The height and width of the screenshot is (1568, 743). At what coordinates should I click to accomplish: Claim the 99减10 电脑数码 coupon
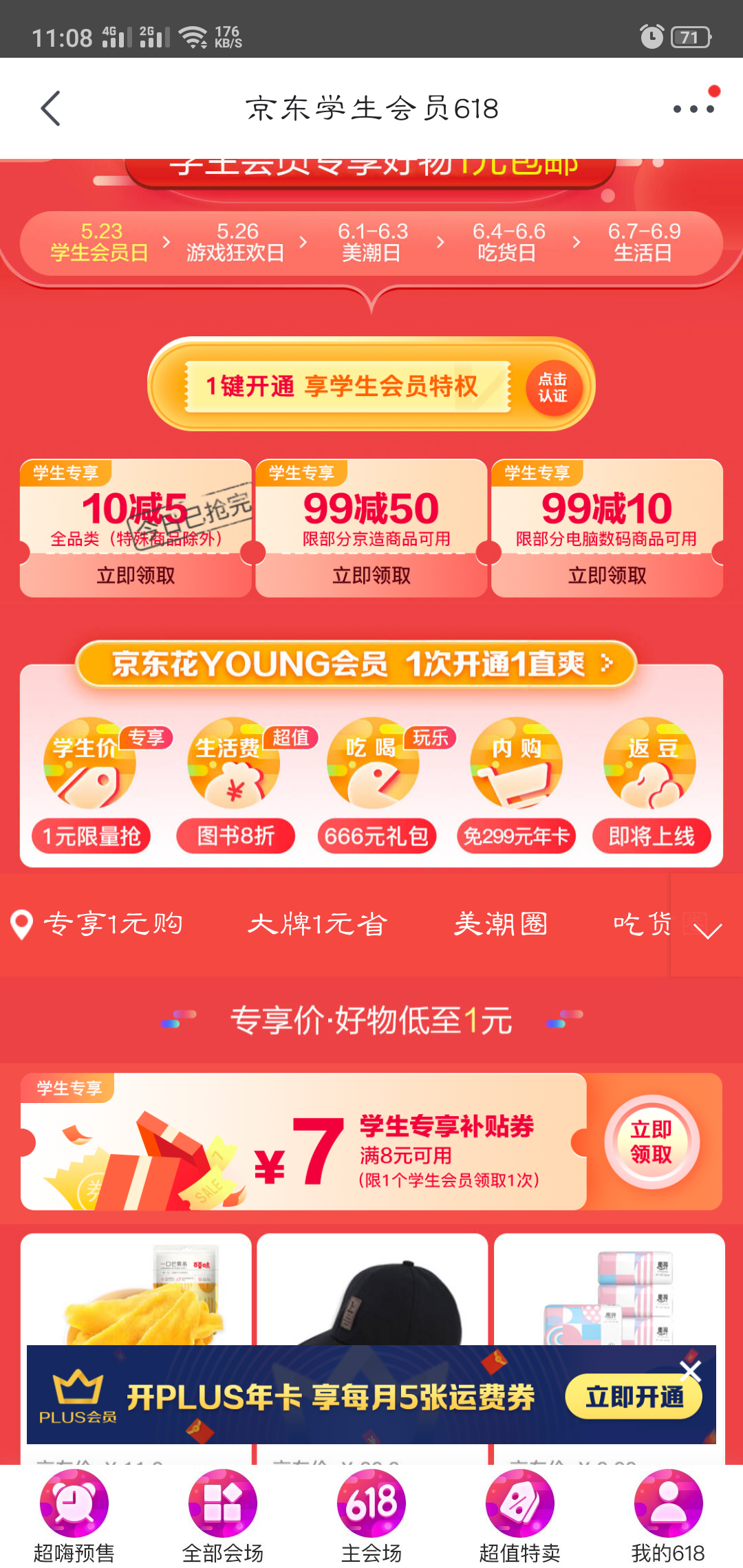(x=607, y=575)
